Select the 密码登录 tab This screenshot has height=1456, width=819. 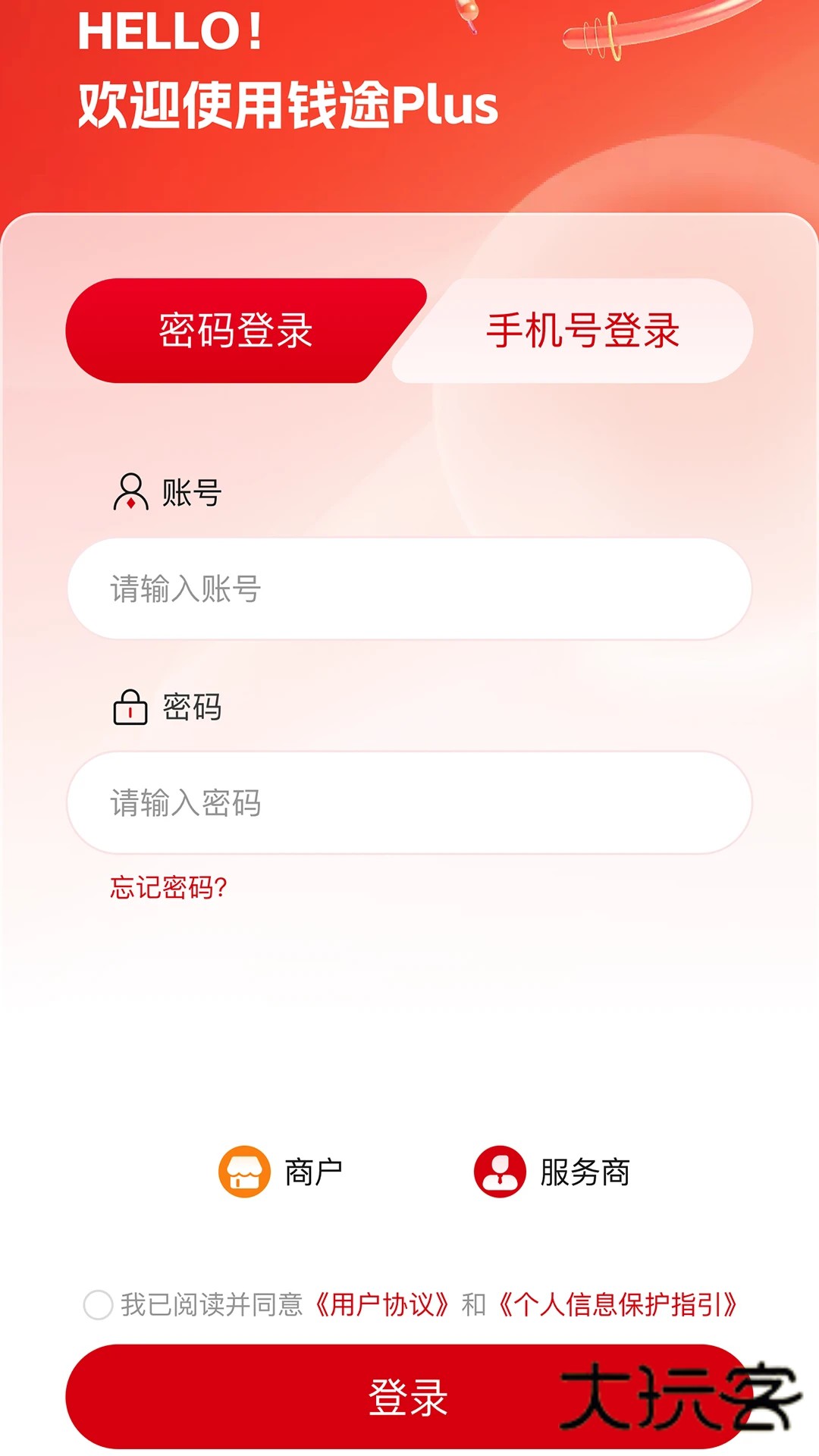click(x=235, y=330)
